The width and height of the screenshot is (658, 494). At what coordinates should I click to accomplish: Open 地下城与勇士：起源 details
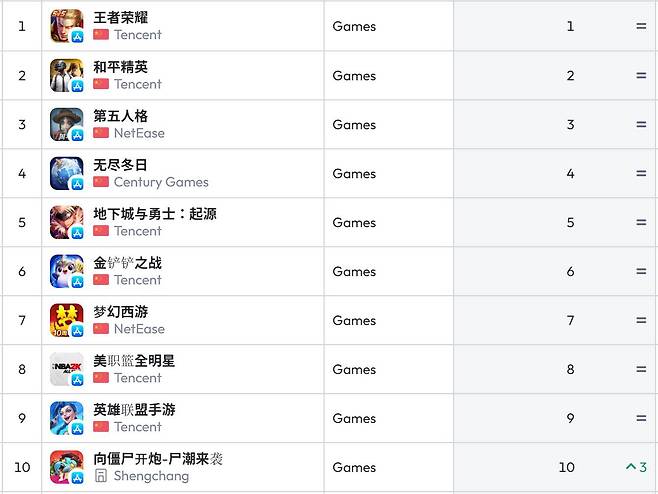154,214
